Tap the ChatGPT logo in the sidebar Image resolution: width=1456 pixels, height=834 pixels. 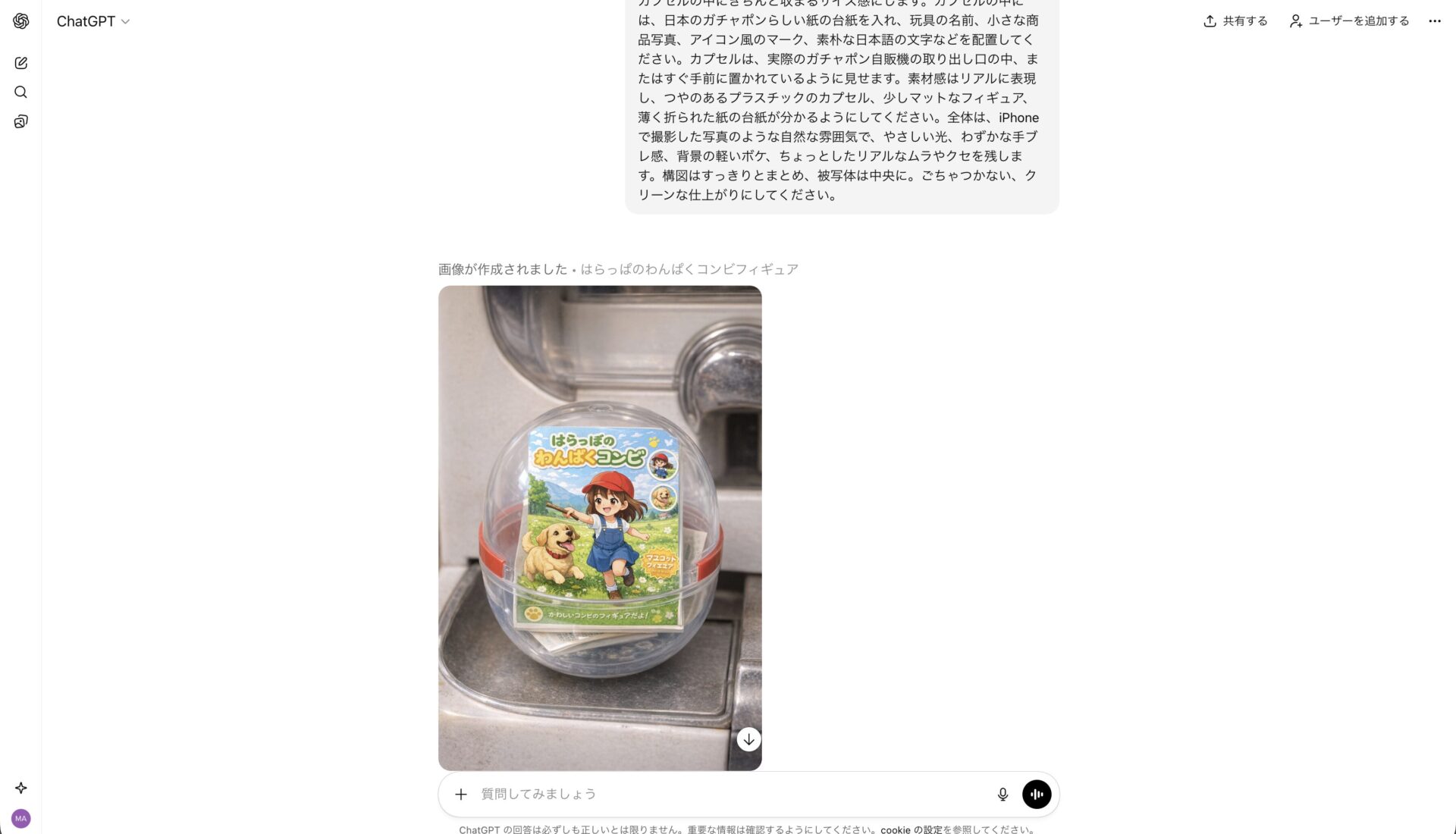21,21
